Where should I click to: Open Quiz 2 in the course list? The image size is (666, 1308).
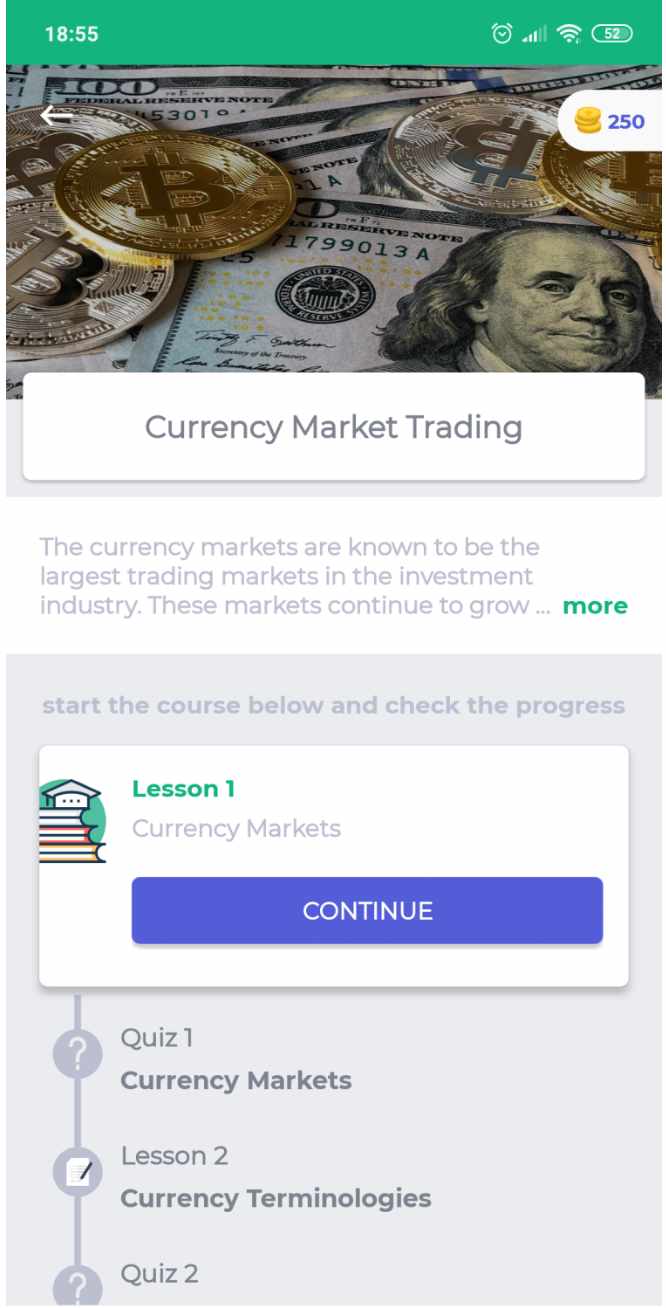(x=160, y=1275)
